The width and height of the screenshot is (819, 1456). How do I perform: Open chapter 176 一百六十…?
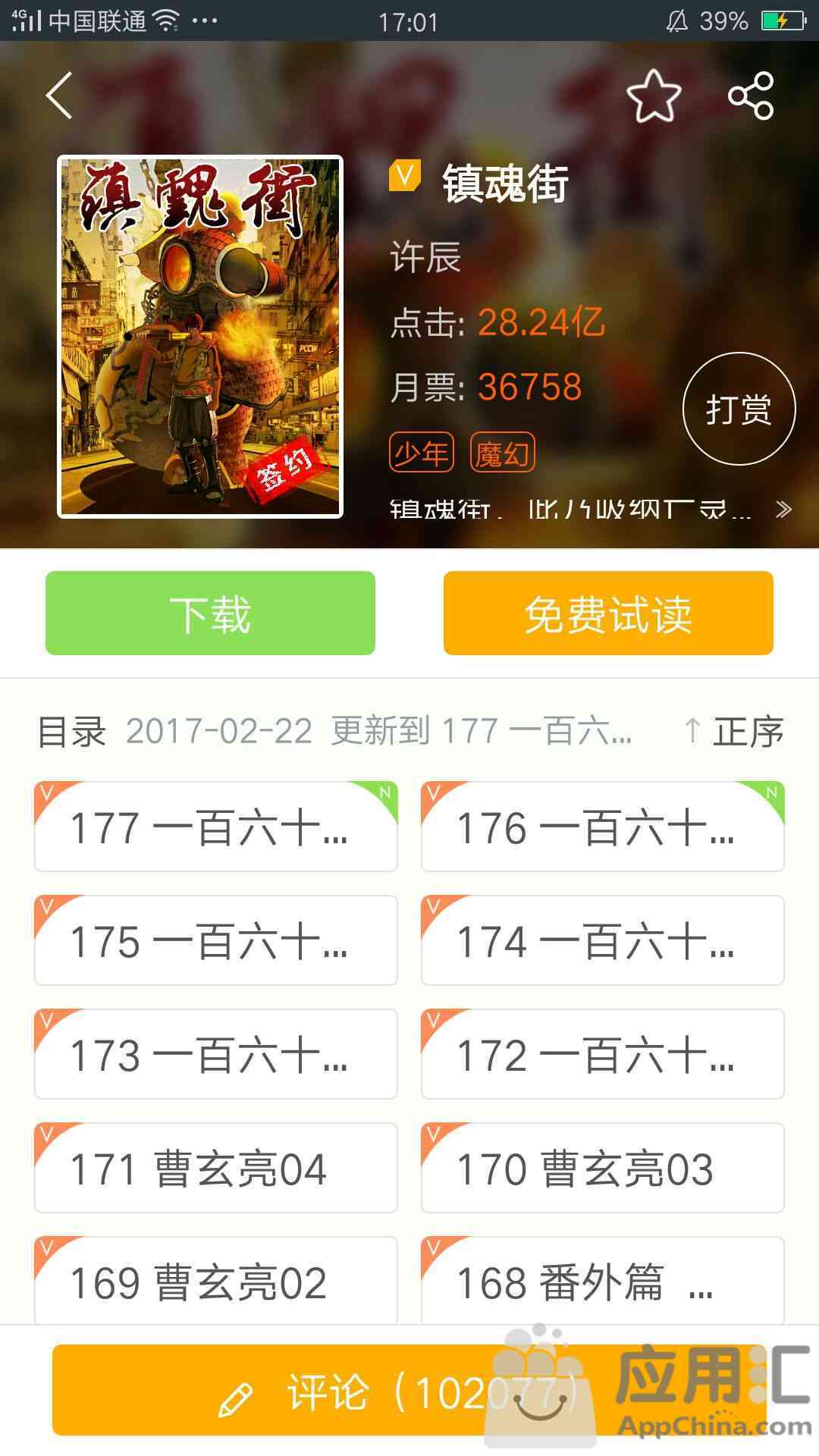tap(602, 827)
